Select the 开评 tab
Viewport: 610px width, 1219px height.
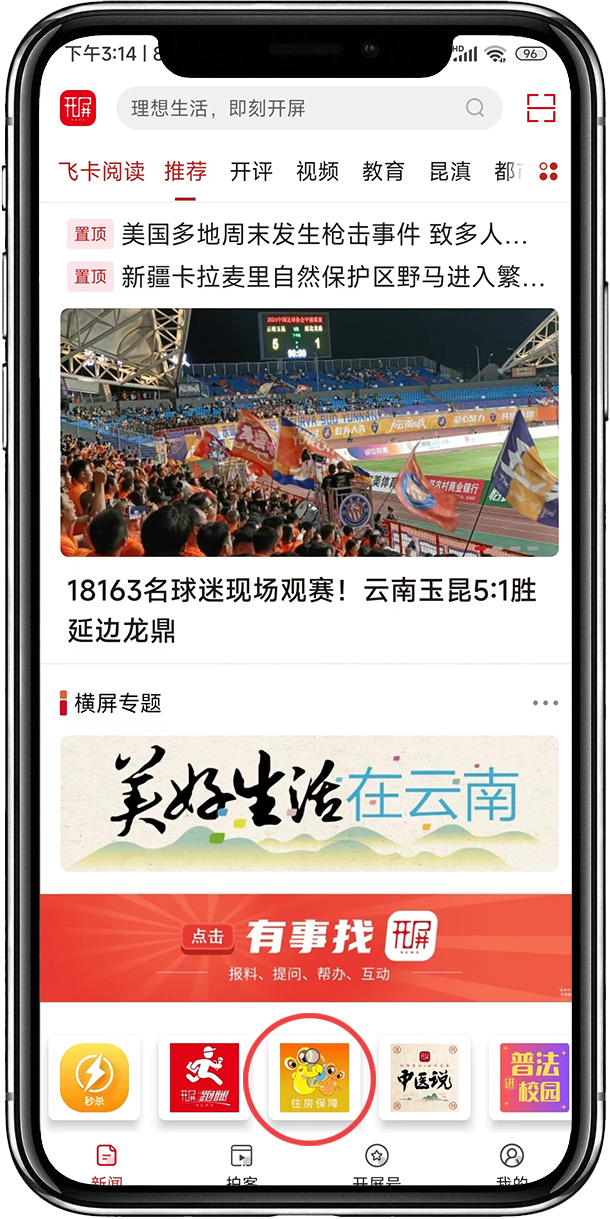(x=251, y=171)
